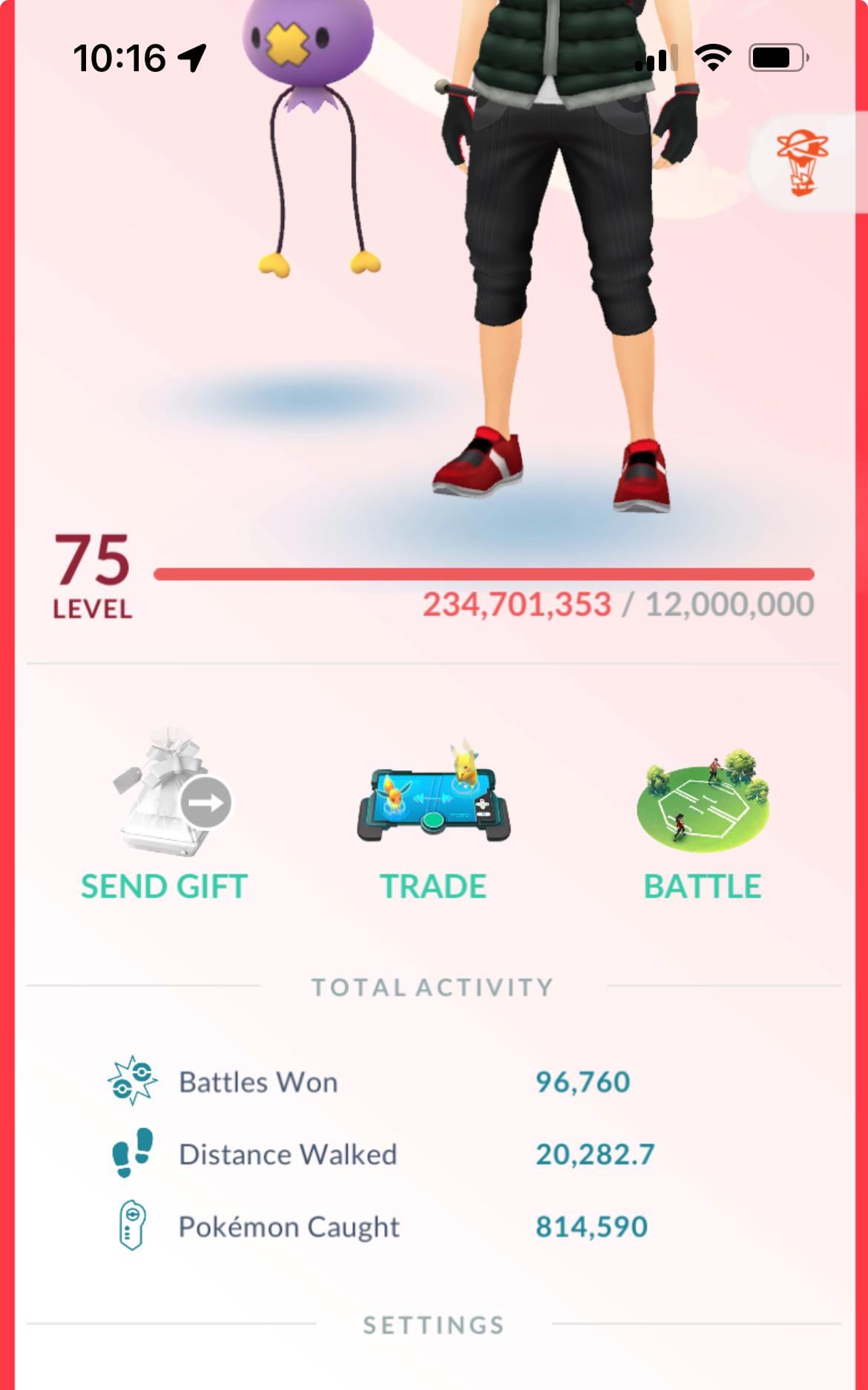Tap the Send Gift button
Screen dimensions: 868x1390
(x=164, y=816)
